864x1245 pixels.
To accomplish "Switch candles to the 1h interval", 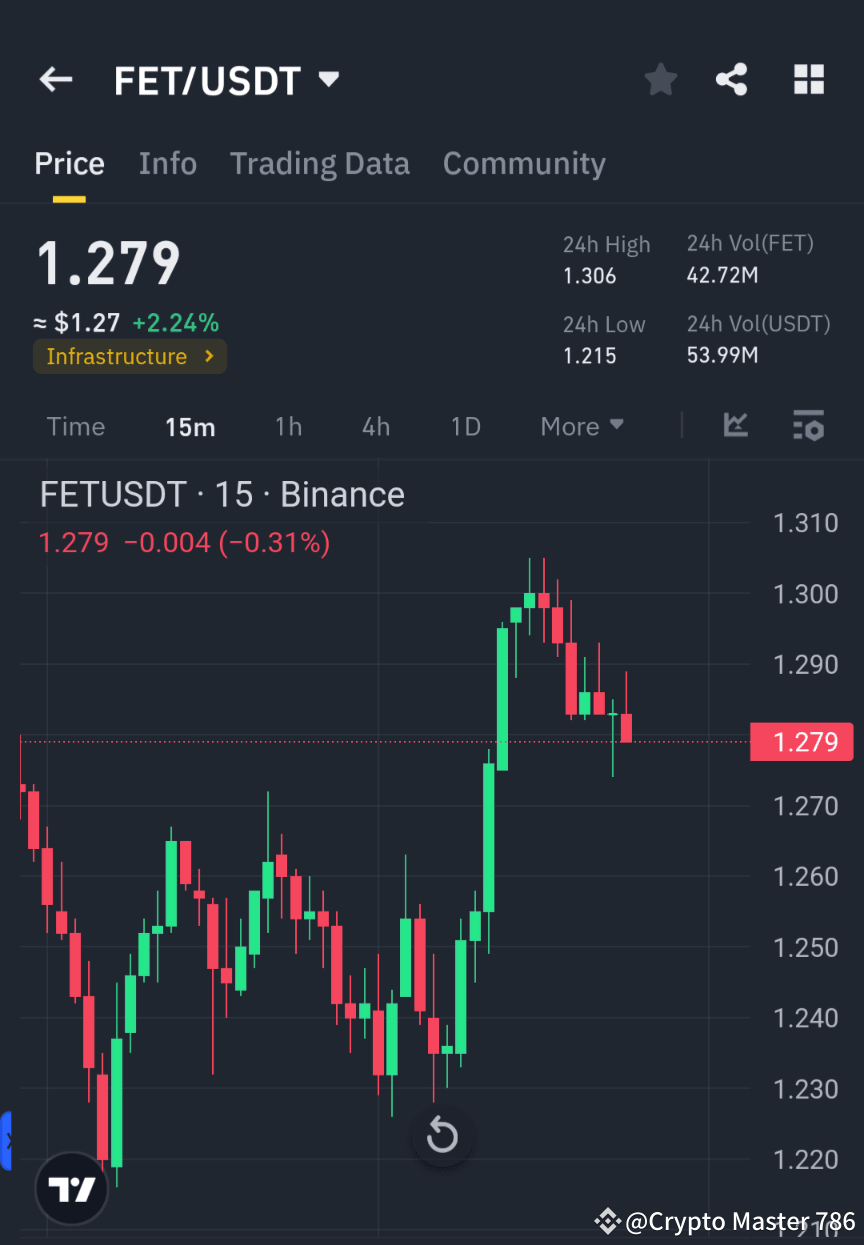I will point(288,426).
